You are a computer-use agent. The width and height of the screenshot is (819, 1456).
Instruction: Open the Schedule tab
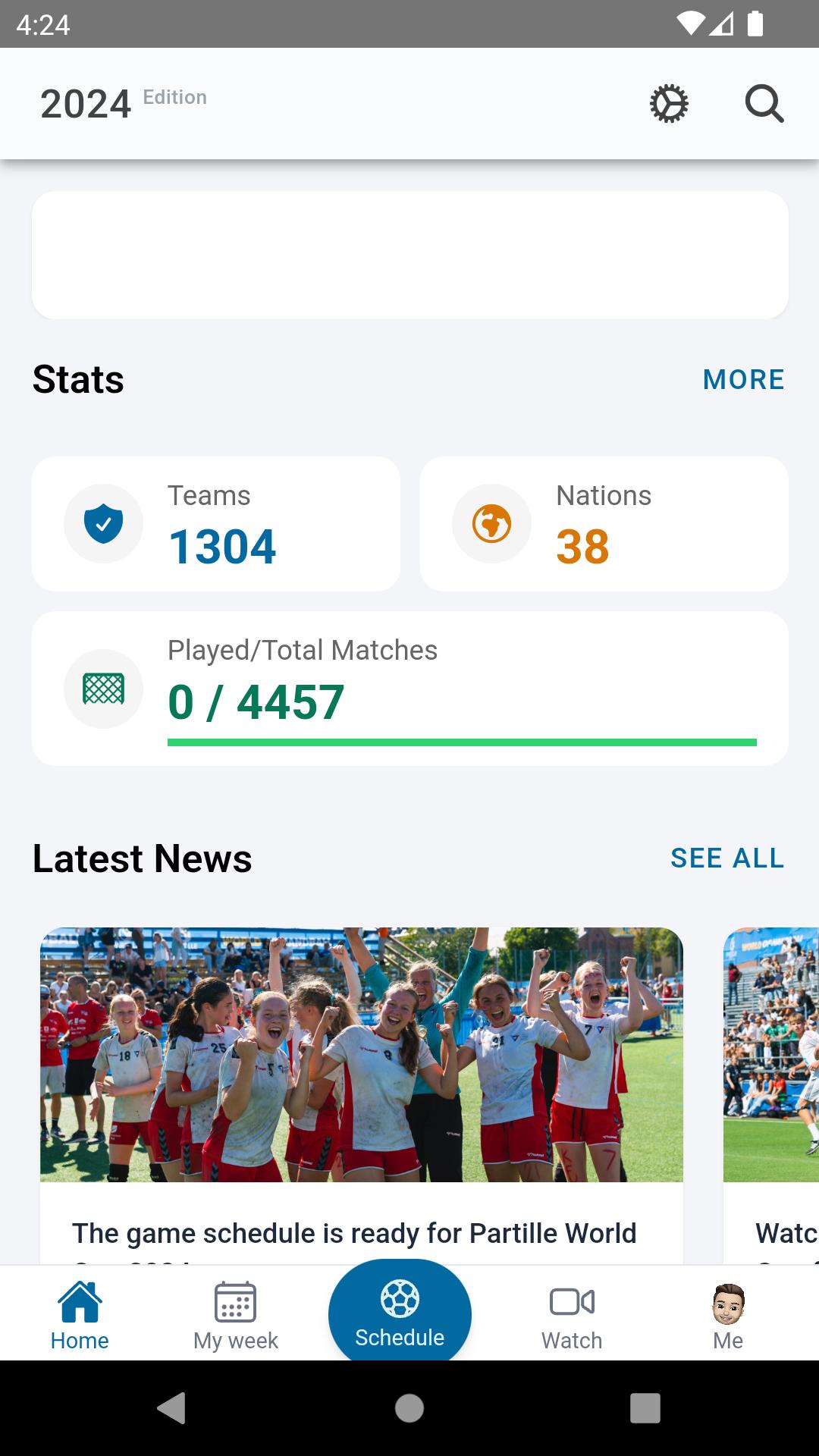point(400,1311)
